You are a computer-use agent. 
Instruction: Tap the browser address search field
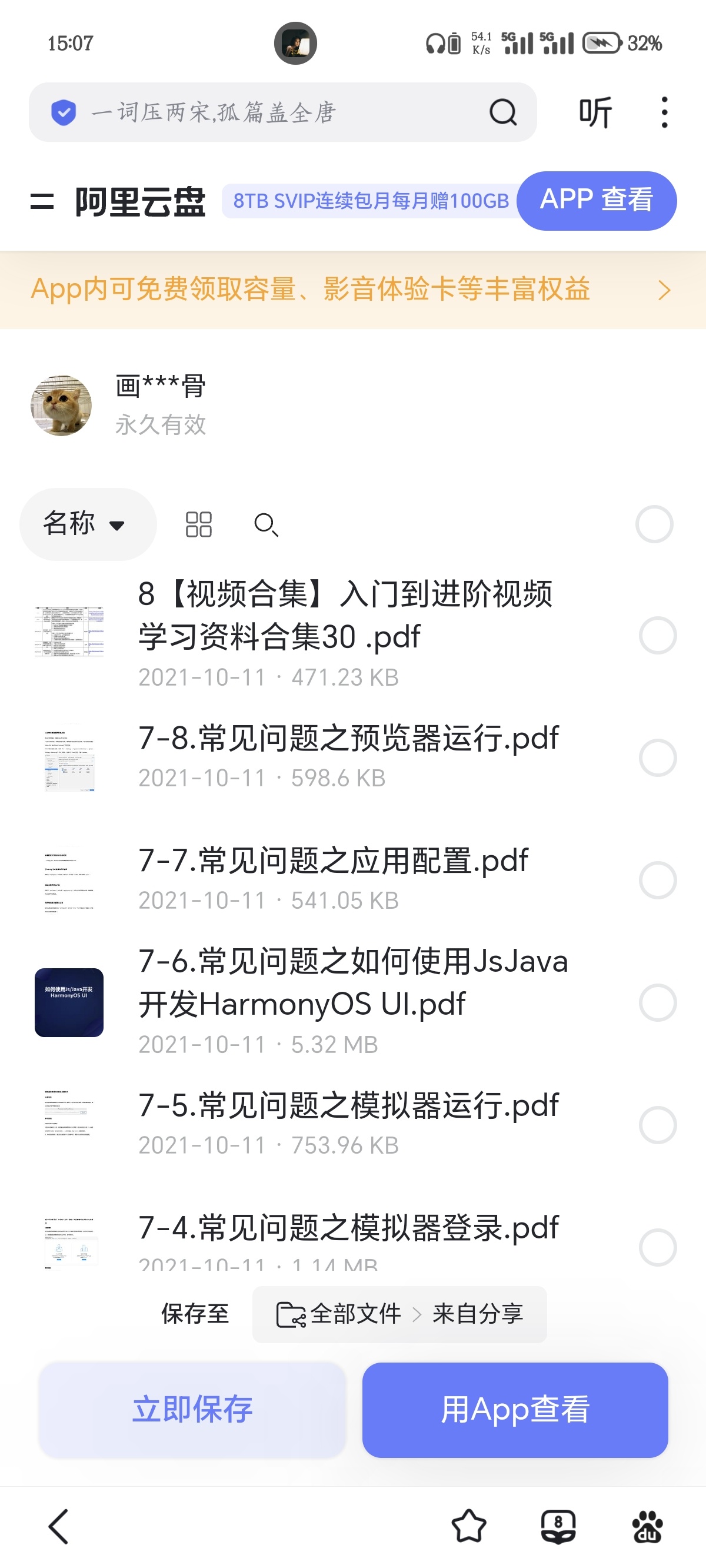(x=268, y=112)
